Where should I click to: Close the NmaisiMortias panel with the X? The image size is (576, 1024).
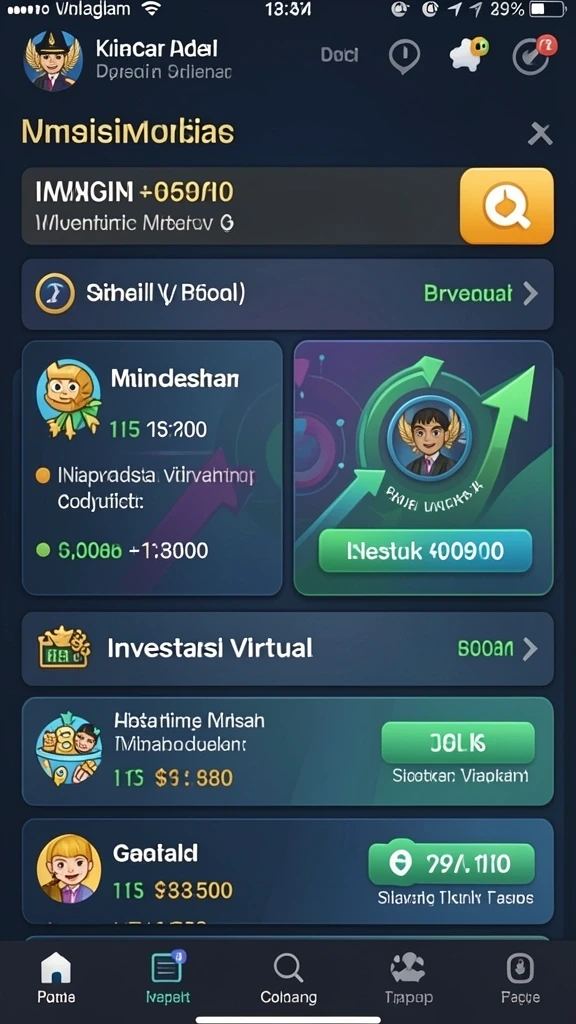[540, 135]
